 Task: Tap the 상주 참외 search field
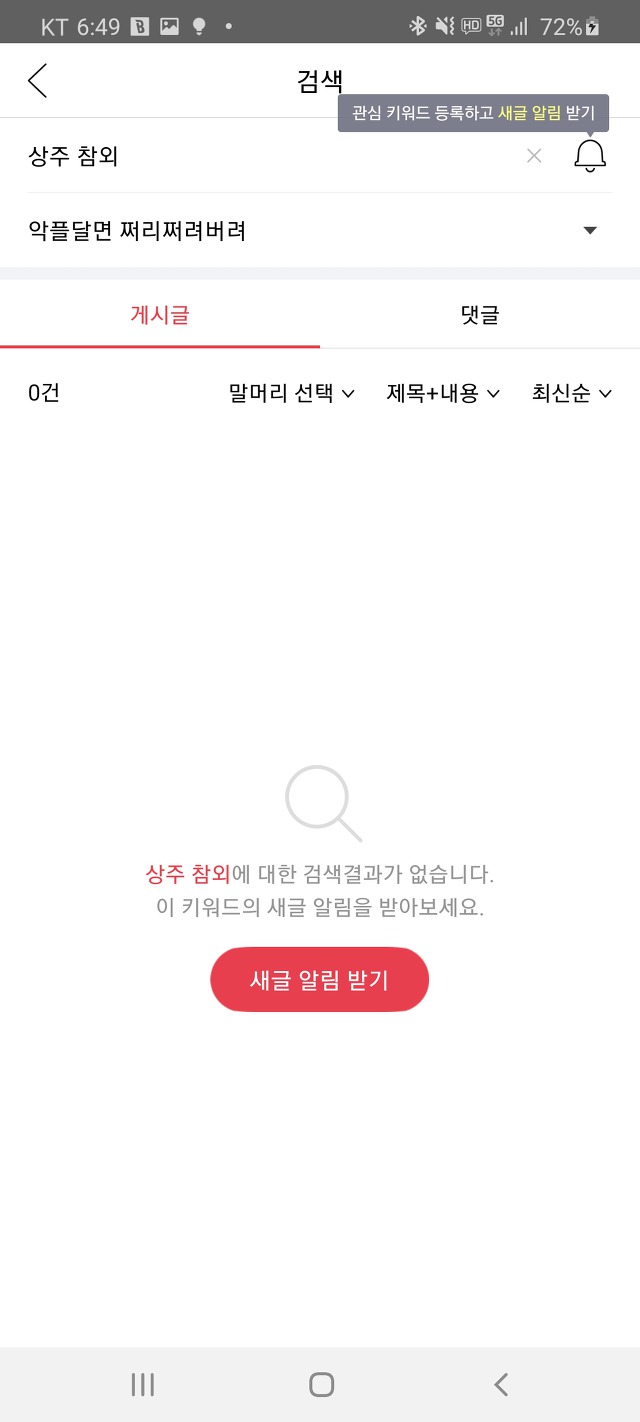(x=270, y=155)
